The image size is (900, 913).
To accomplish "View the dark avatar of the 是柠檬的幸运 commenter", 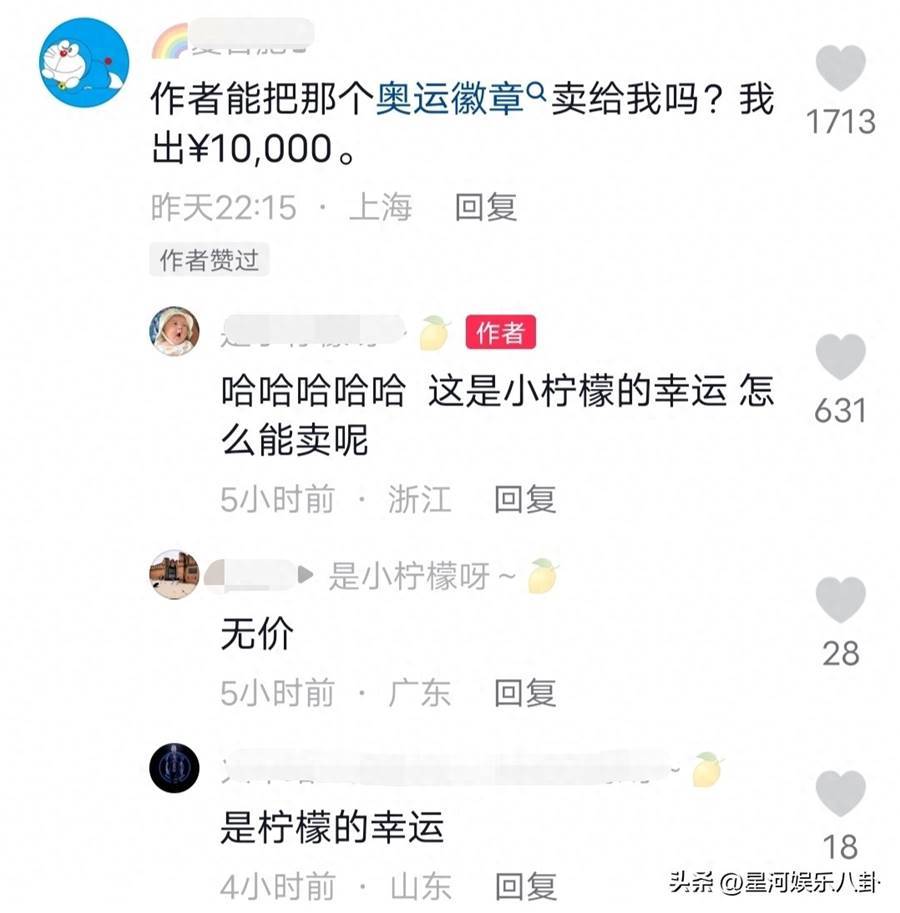I will (175, 769).
